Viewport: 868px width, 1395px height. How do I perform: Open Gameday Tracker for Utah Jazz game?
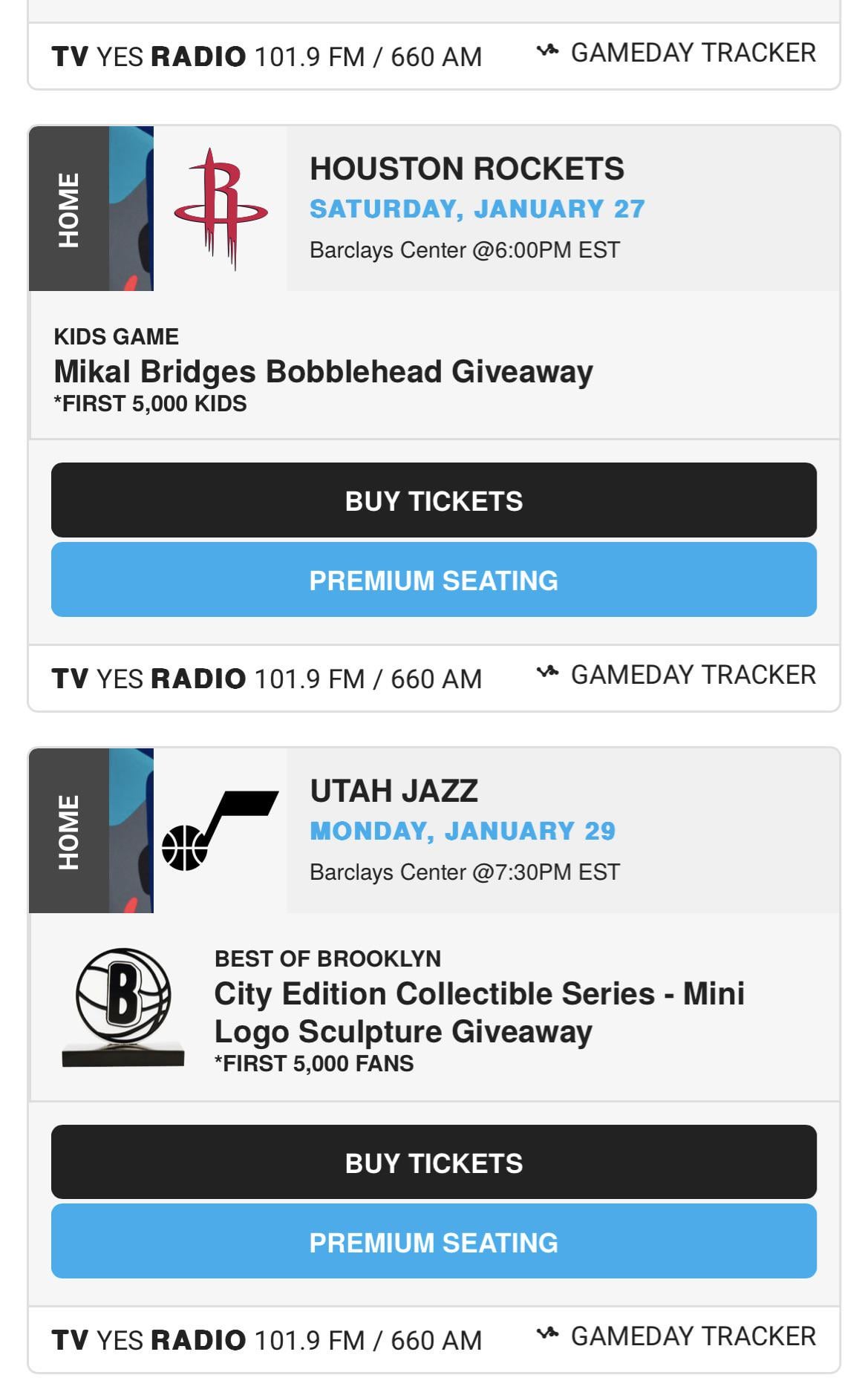676,1336
